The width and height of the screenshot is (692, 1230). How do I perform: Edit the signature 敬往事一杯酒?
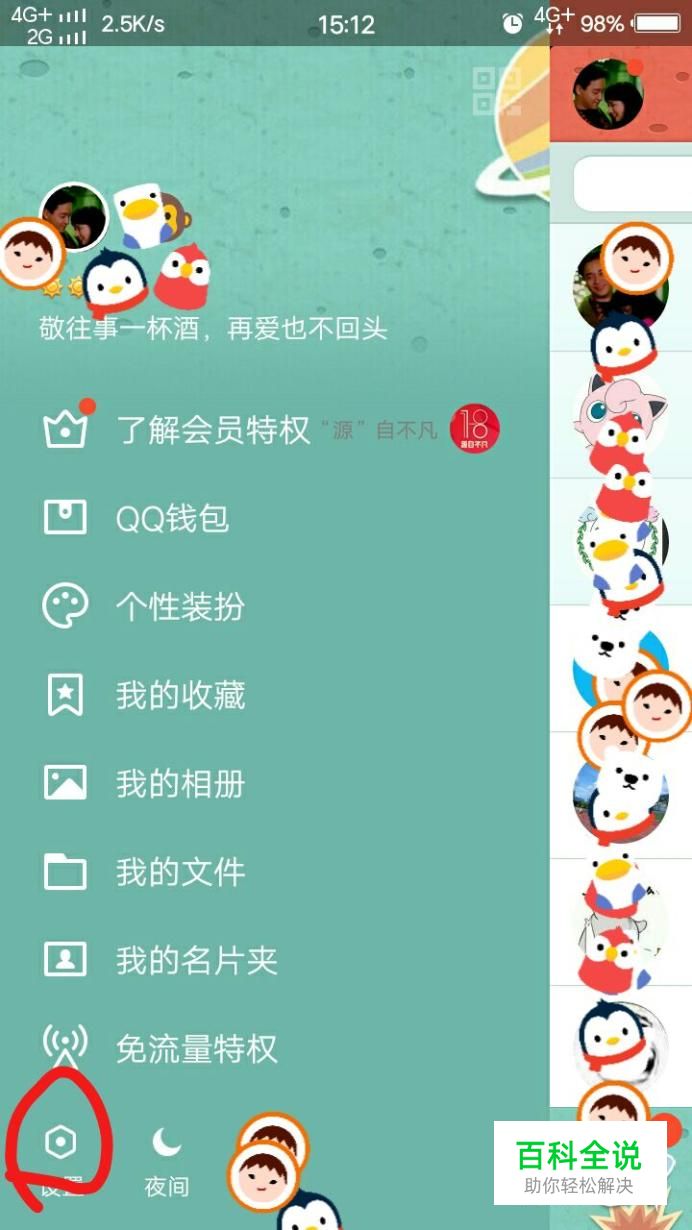pyautogui.click(x=213, y=328)
